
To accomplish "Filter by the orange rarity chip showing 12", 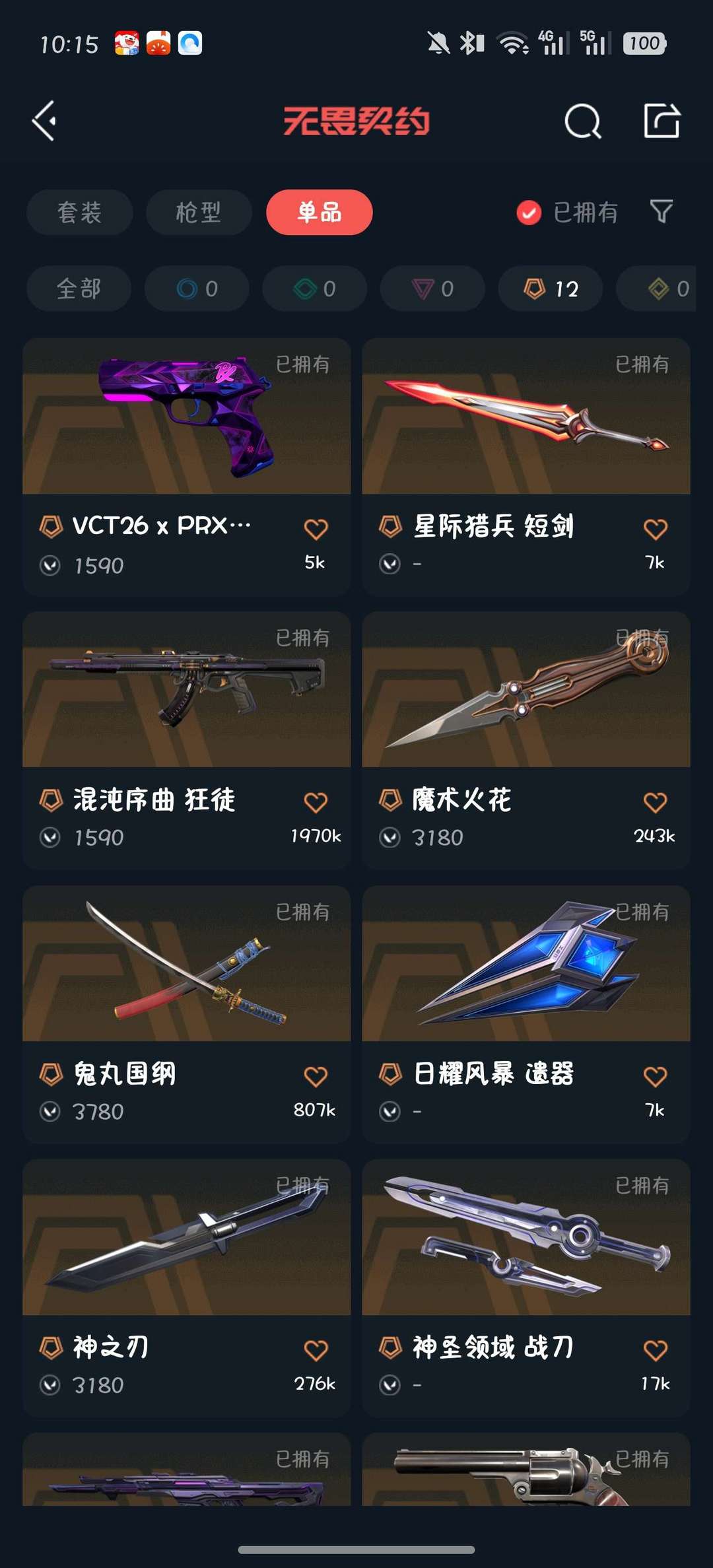I will (550, 289).
